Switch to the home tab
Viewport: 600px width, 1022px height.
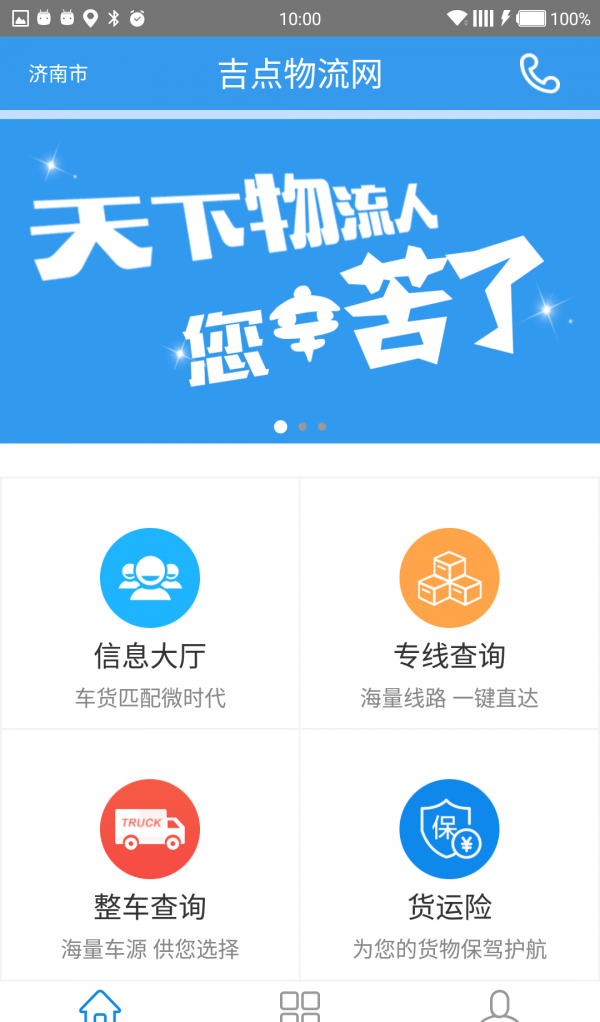100,1005
